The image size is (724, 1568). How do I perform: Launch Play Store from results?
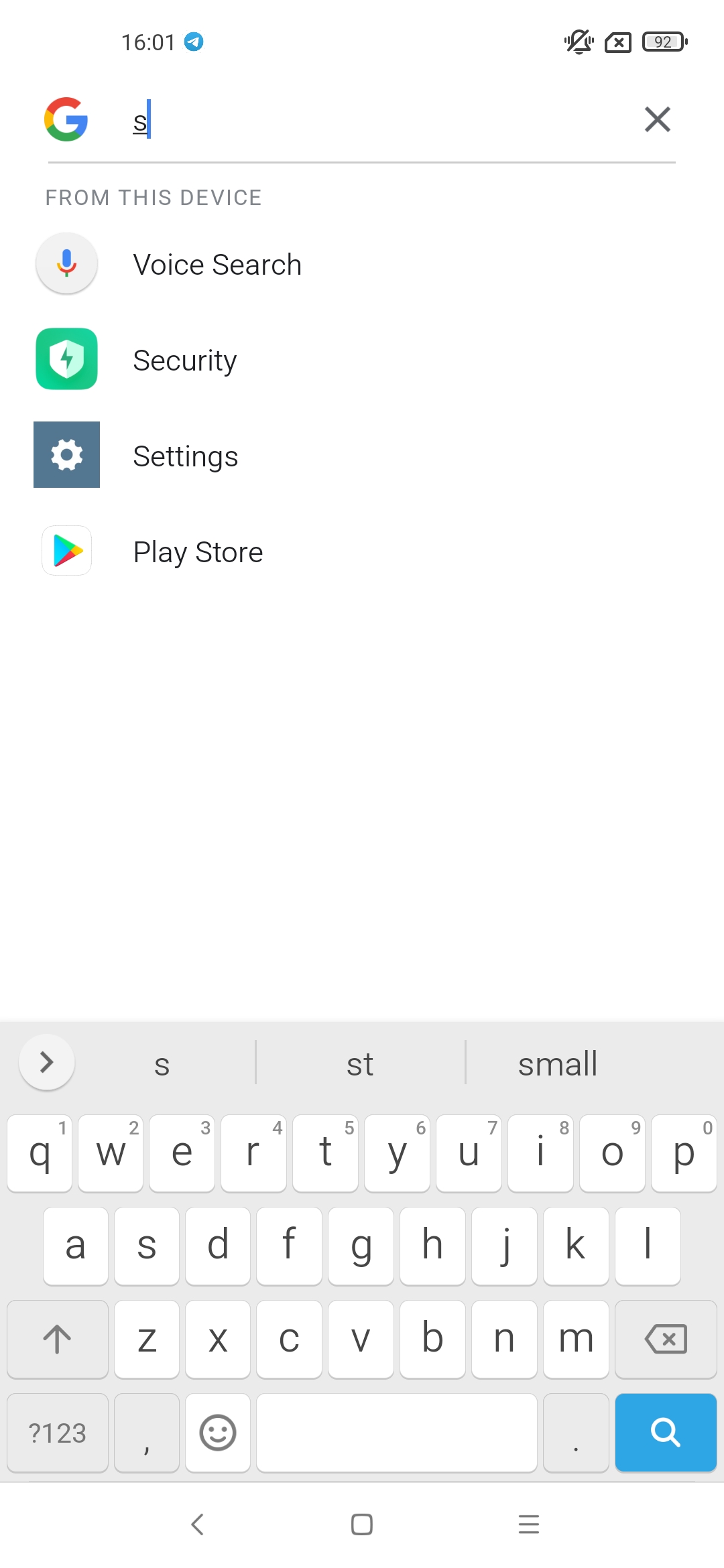tap(362, 551)
